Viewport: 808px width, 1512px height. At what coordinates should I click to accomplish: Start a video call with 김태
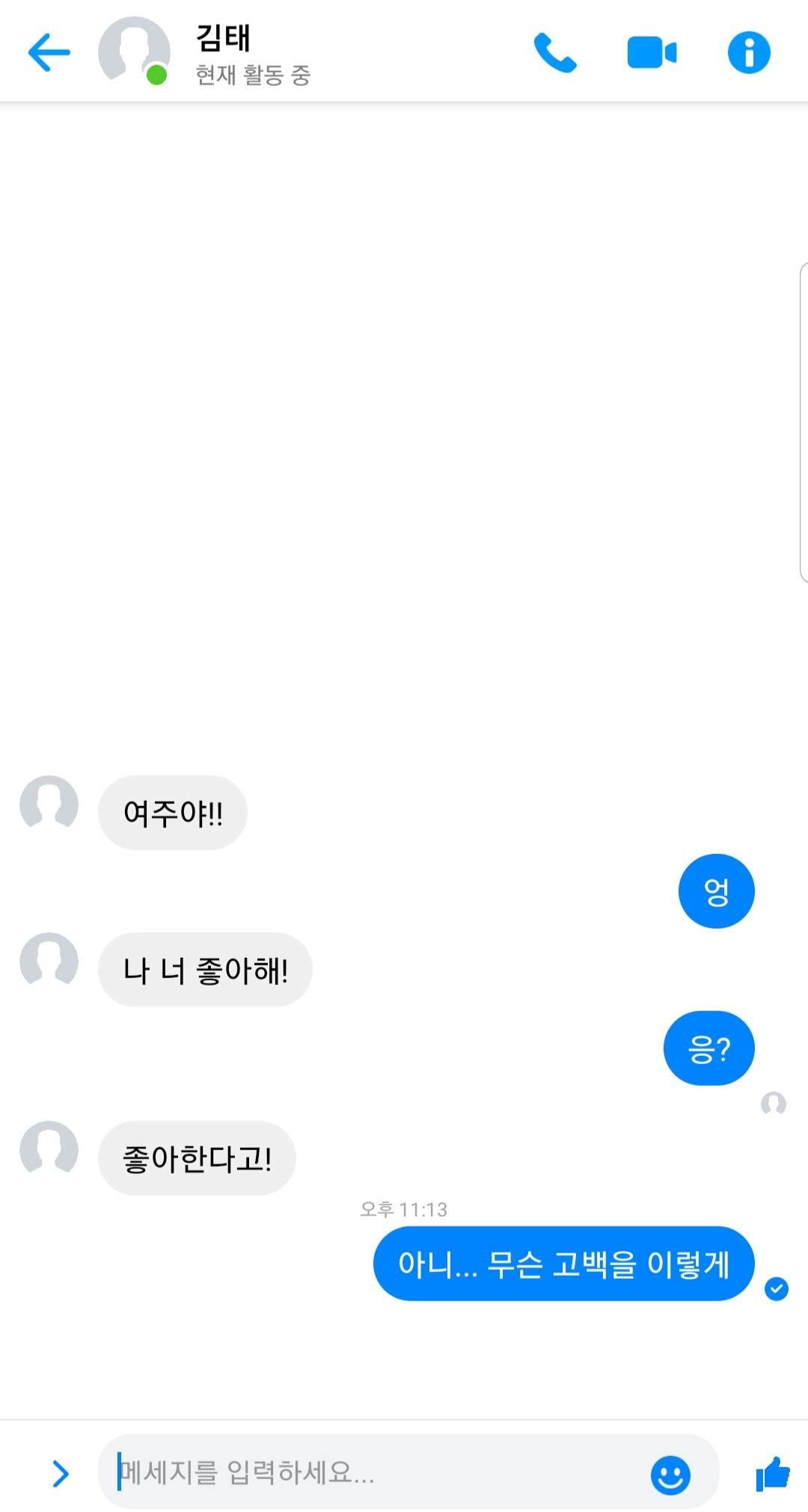click(x=651, y=52)
